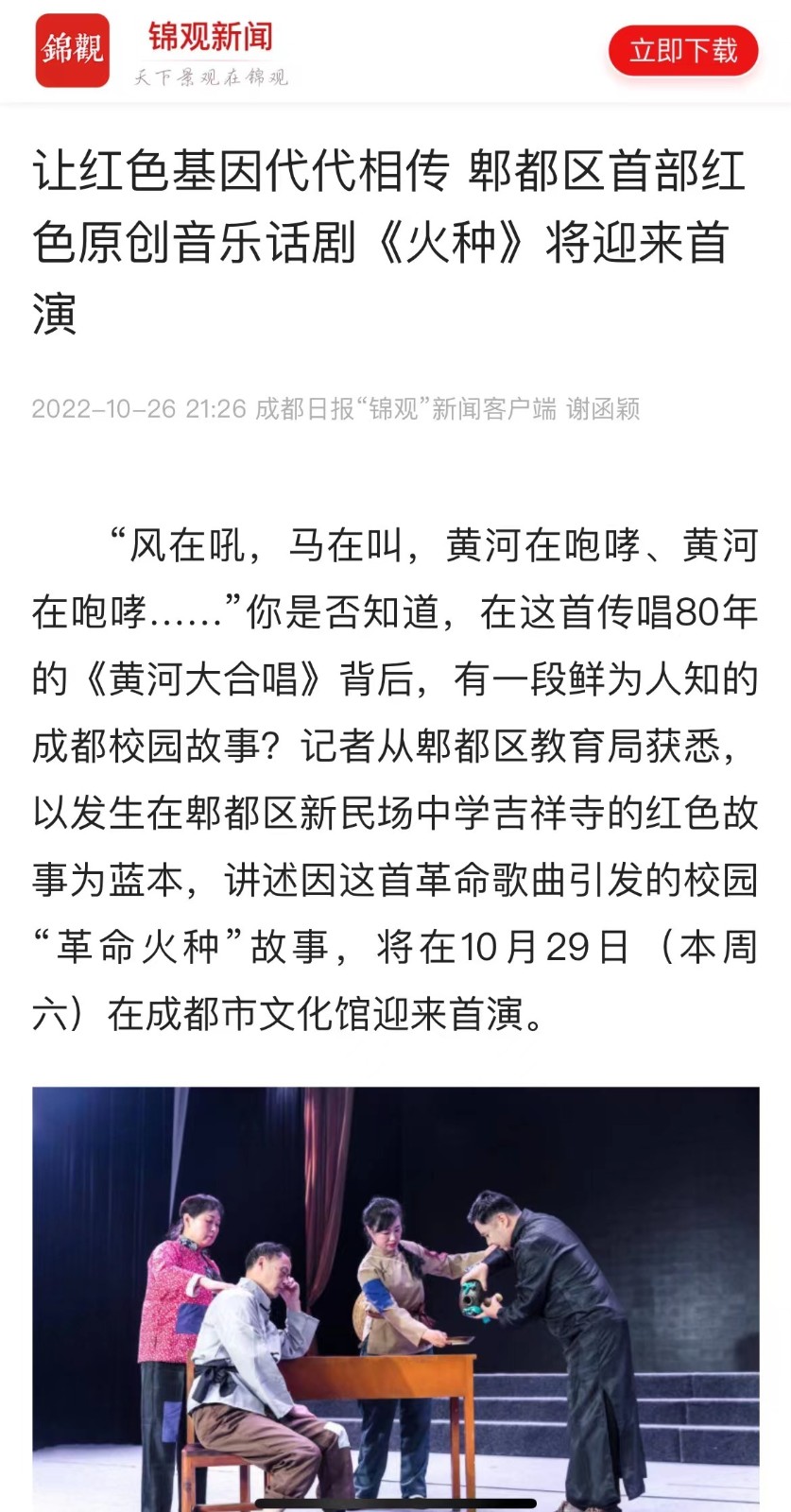This screenshot has width=791, height=1512.
Task: Tap the 立即下载 download button
Action: pyautogui.click(x=682, y=51)
